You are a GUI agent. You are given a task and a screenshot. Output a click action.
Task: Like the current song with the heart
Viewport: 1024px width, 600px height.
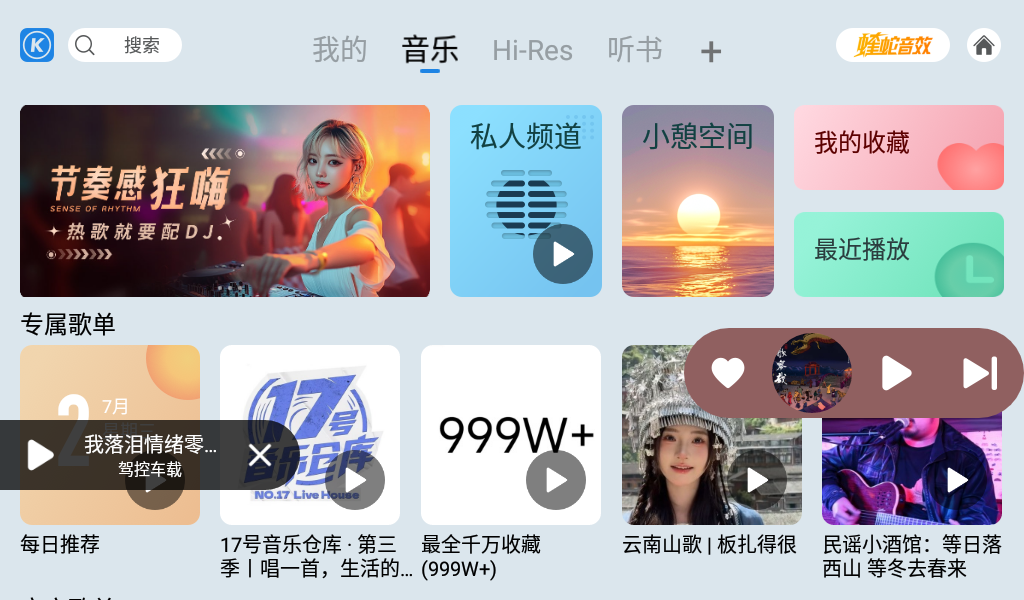[x=728, y=373]
